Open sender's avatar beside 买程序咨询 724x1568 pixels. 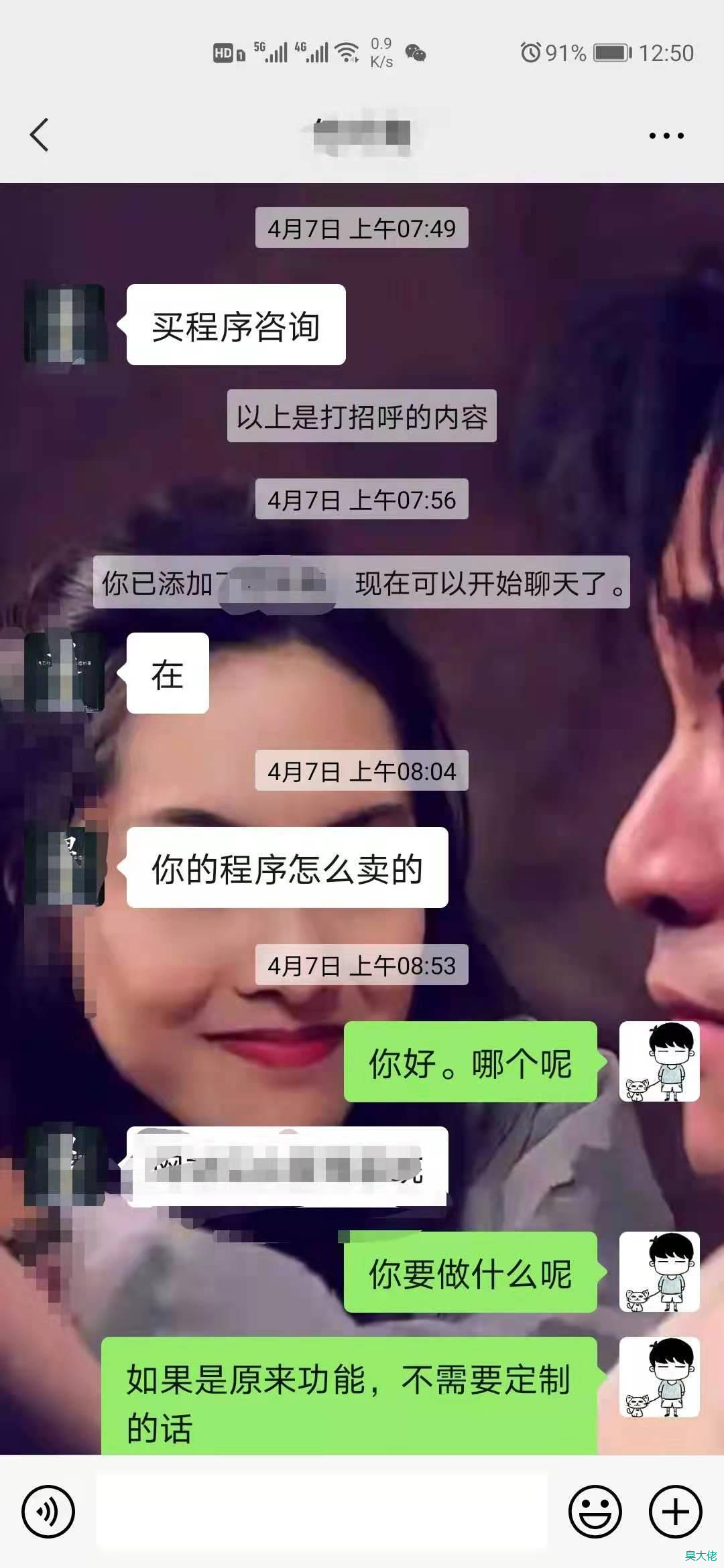point(65,324)
